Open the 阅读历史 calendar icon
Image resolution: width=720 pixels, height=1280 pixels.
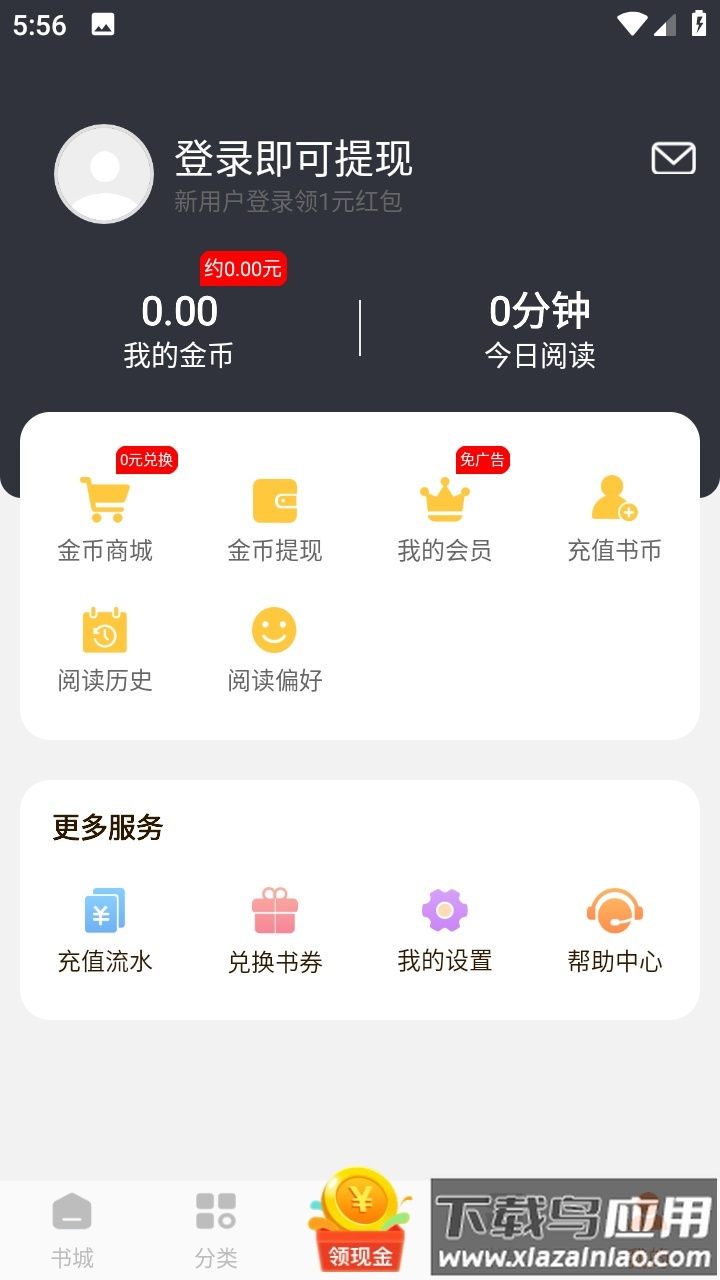pos(104,630)
